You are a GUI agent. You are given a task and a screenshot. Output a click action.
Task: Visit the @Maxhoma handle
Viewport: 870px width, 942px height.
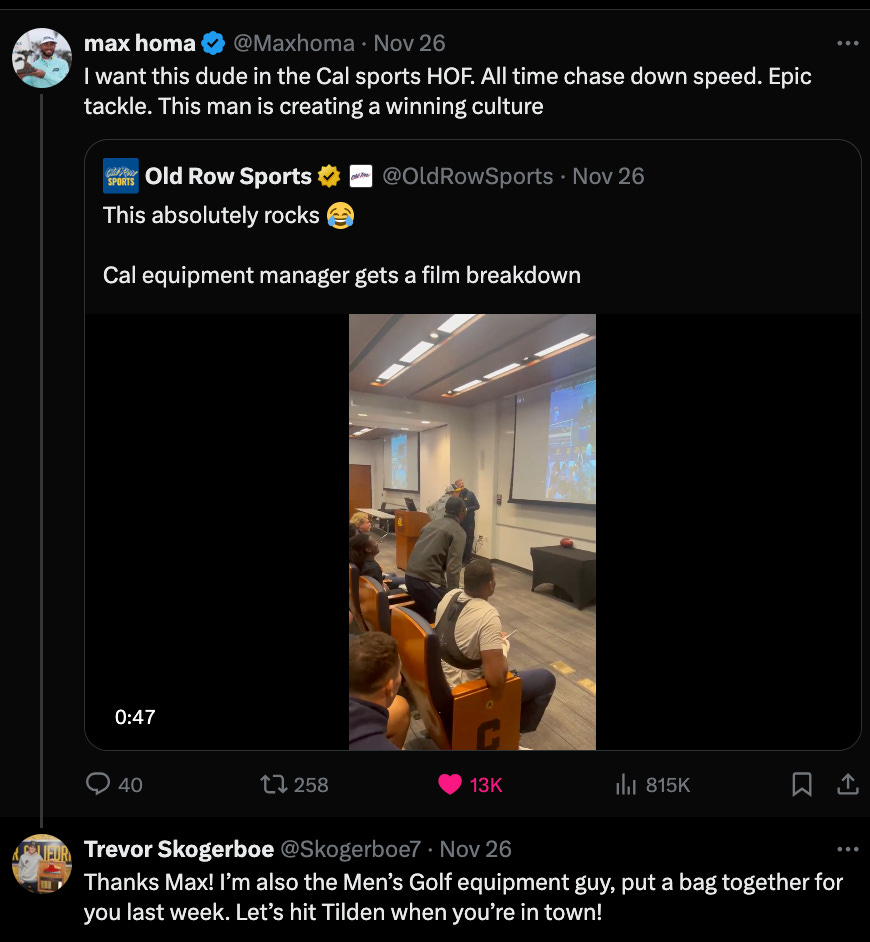[294, 43]
